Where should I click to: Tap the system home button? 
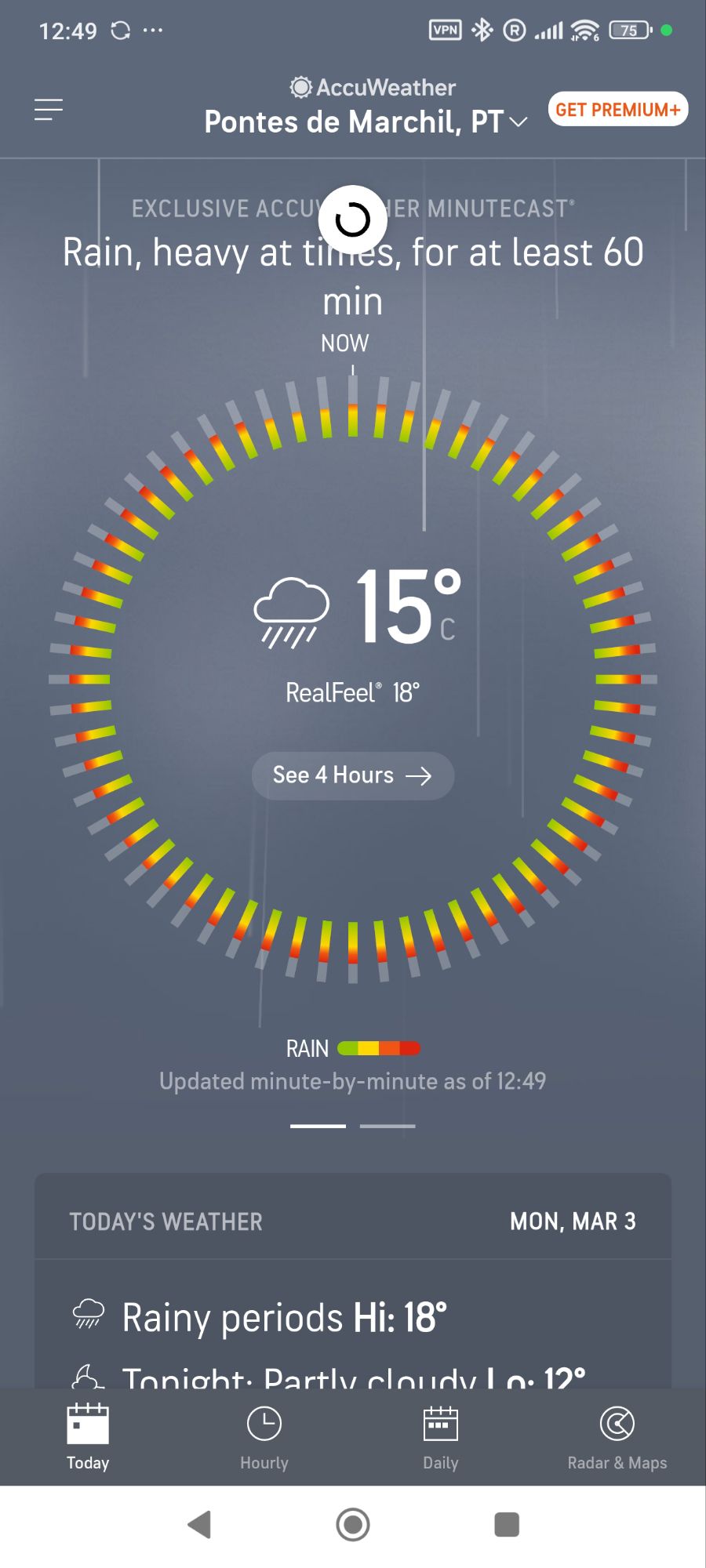click(x=352, y=1525)
